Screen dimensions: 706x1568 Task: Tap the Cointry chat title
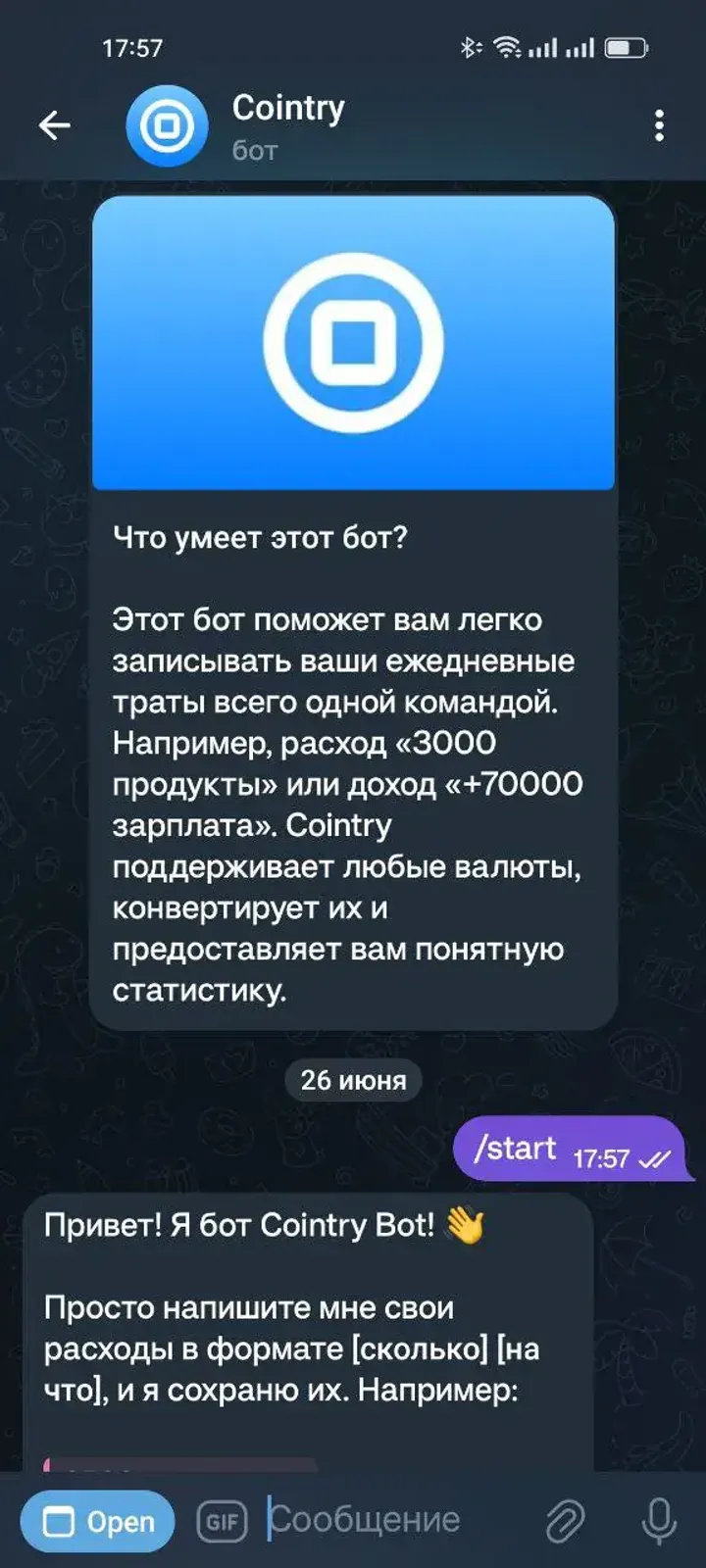point(286,109)
